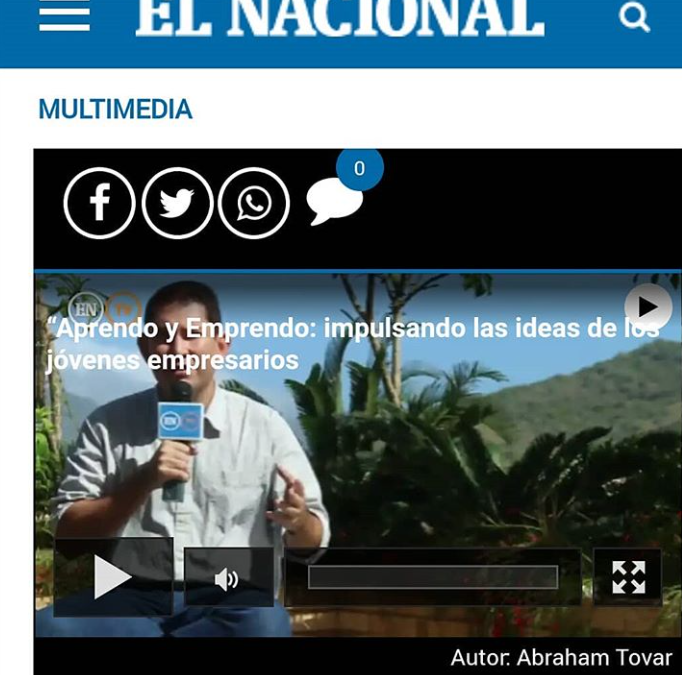
Task: Play the video from the control bar
Action: pyautogui.click(x=113, y=577)
